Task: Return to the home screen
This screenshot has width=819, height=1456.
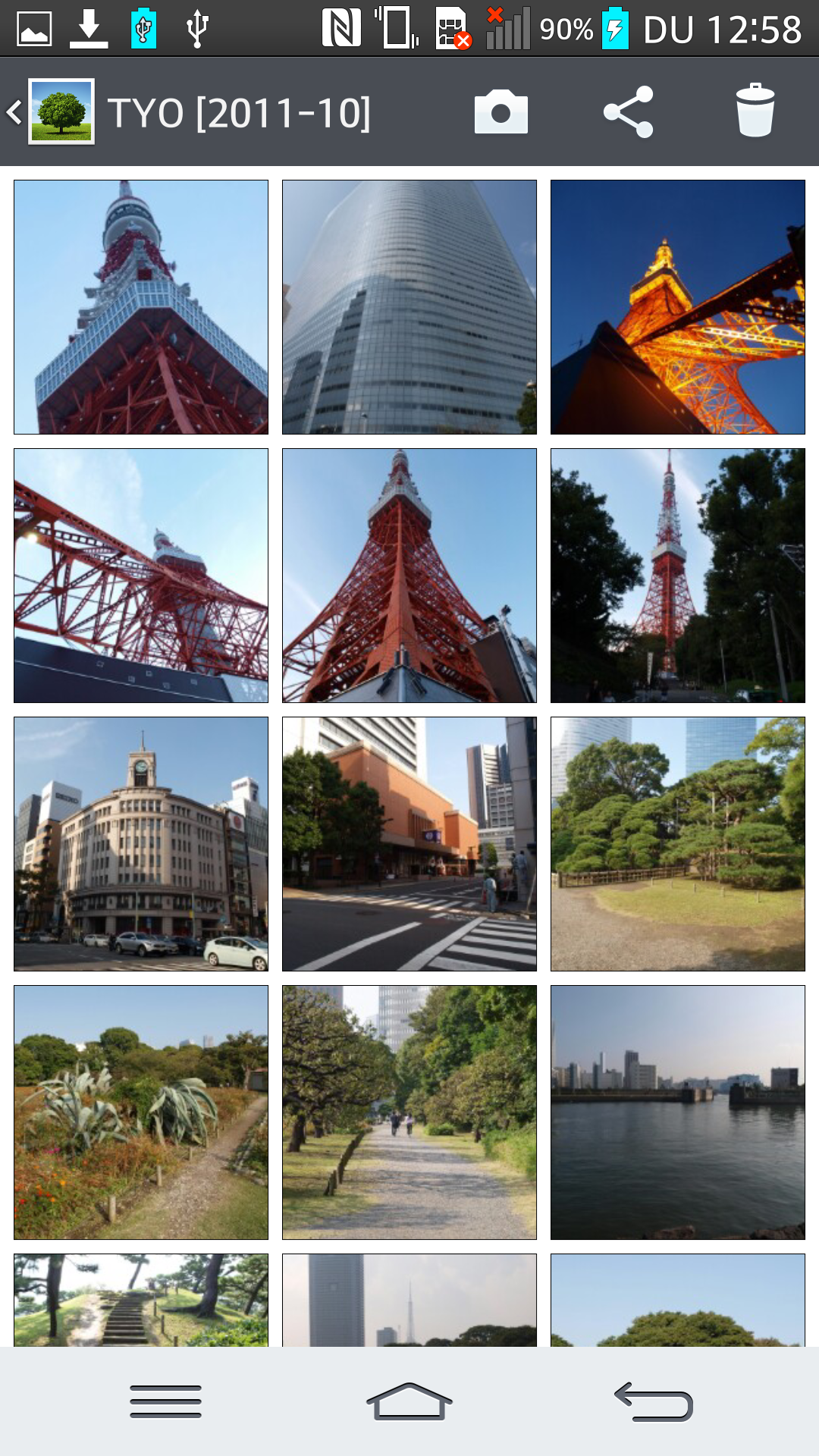Action: click(409, 1401)
